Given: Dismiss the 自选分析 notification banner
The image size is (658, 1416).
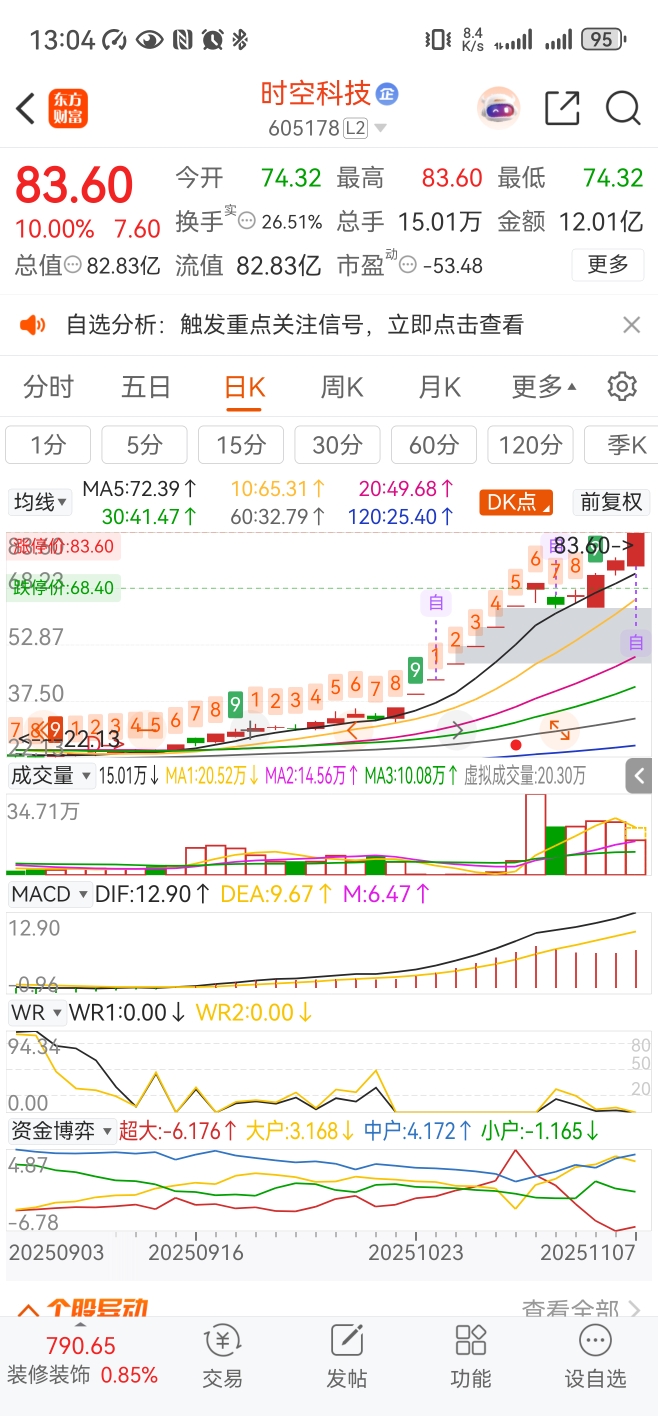Looking at the screenshot, I should click(631, 325).
